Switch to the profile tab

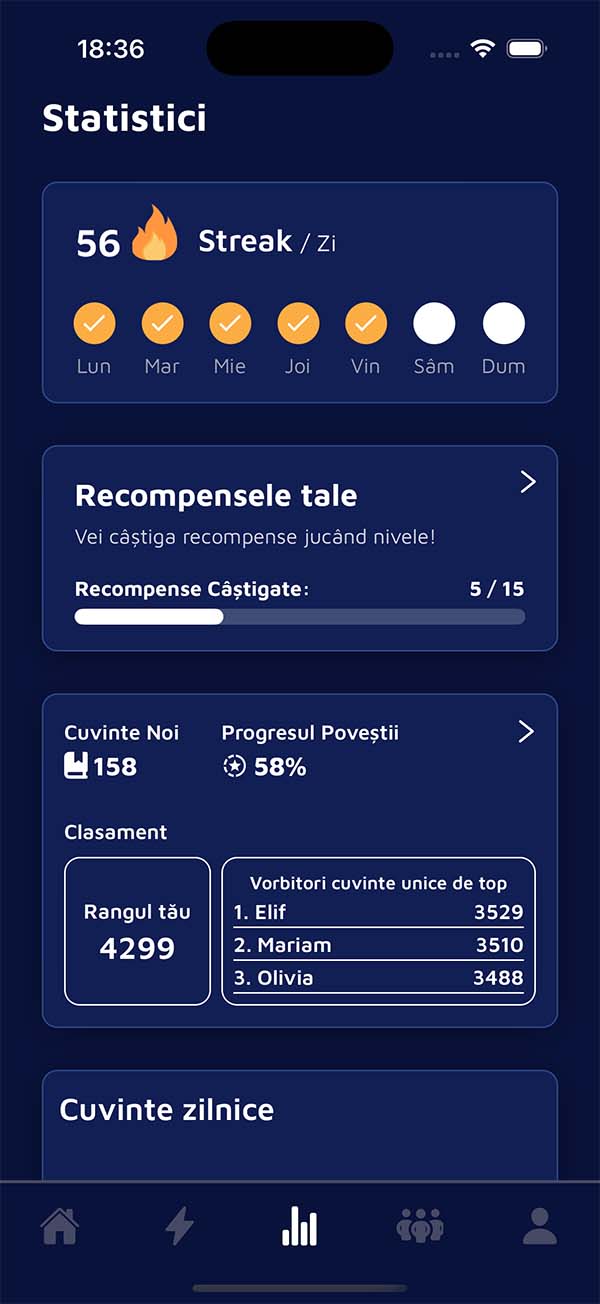(x=540, y=1226)
